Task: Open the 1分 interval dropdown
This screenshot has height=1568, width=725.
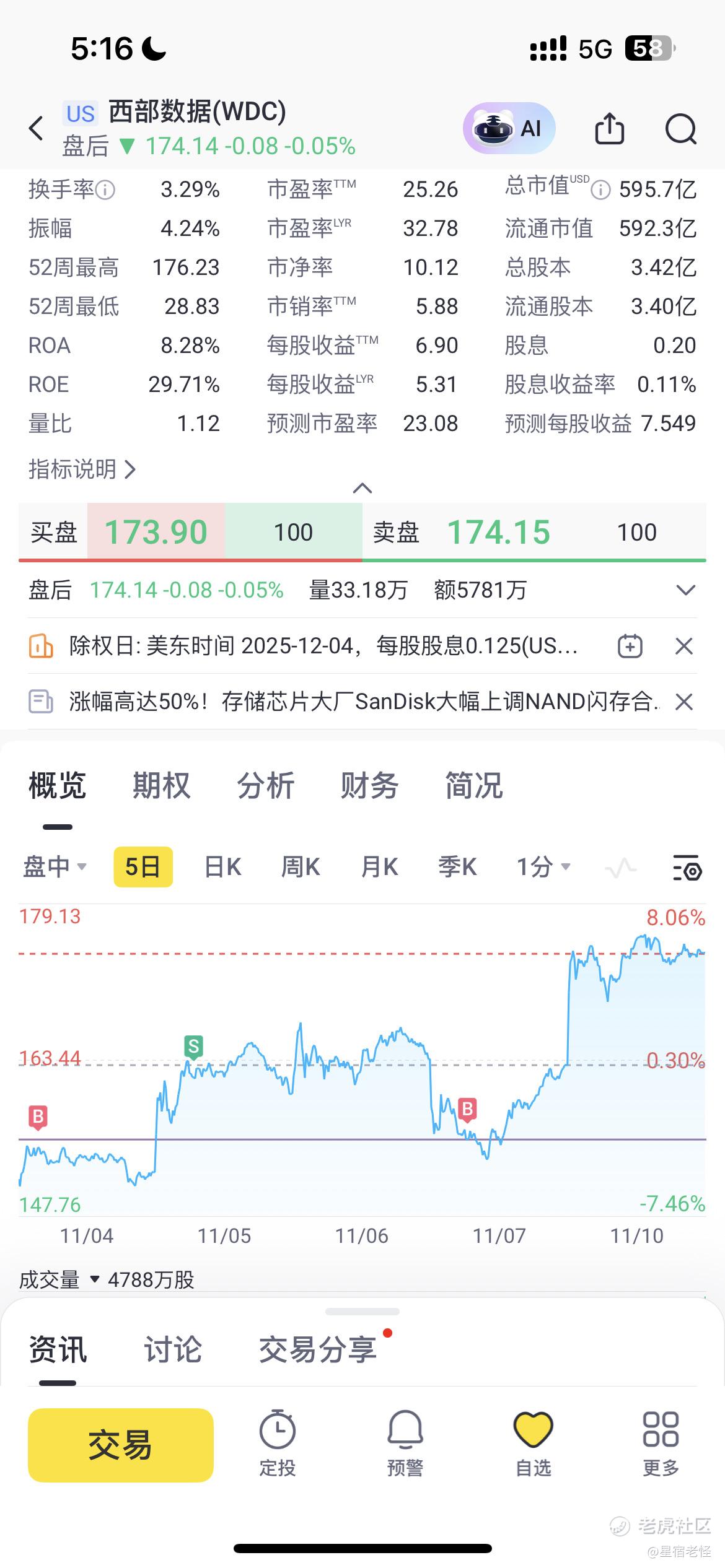Action: [543, 867]
